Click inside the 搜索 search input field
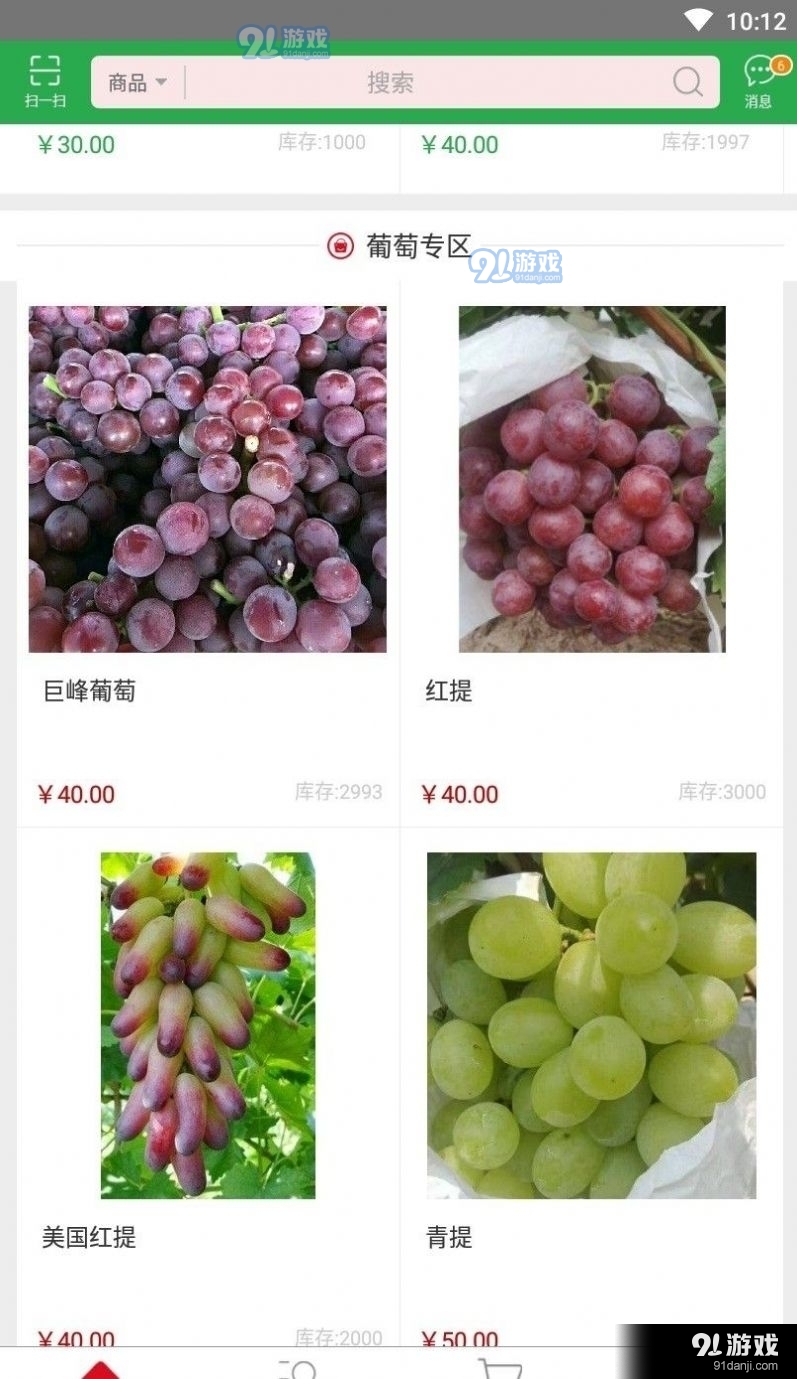 pyautogui.click(x=390, y=82)
